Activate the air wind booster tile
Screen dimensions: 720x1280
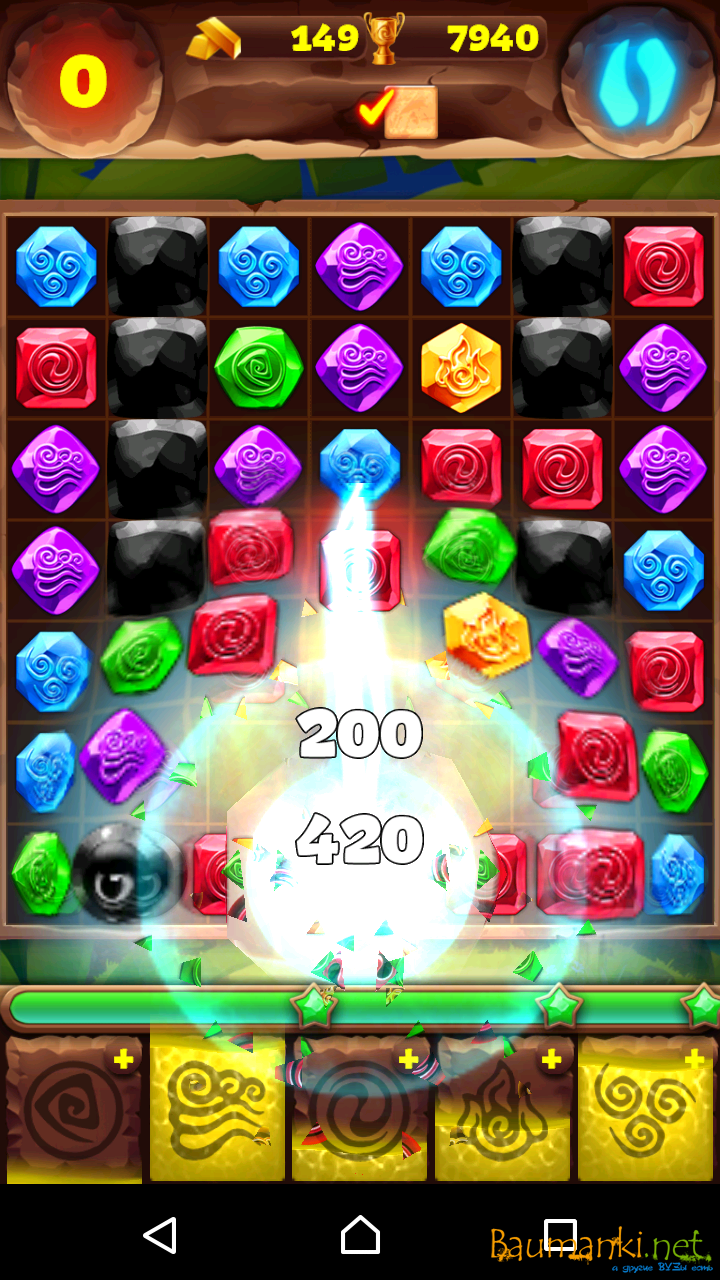[x=217, y=1110]
